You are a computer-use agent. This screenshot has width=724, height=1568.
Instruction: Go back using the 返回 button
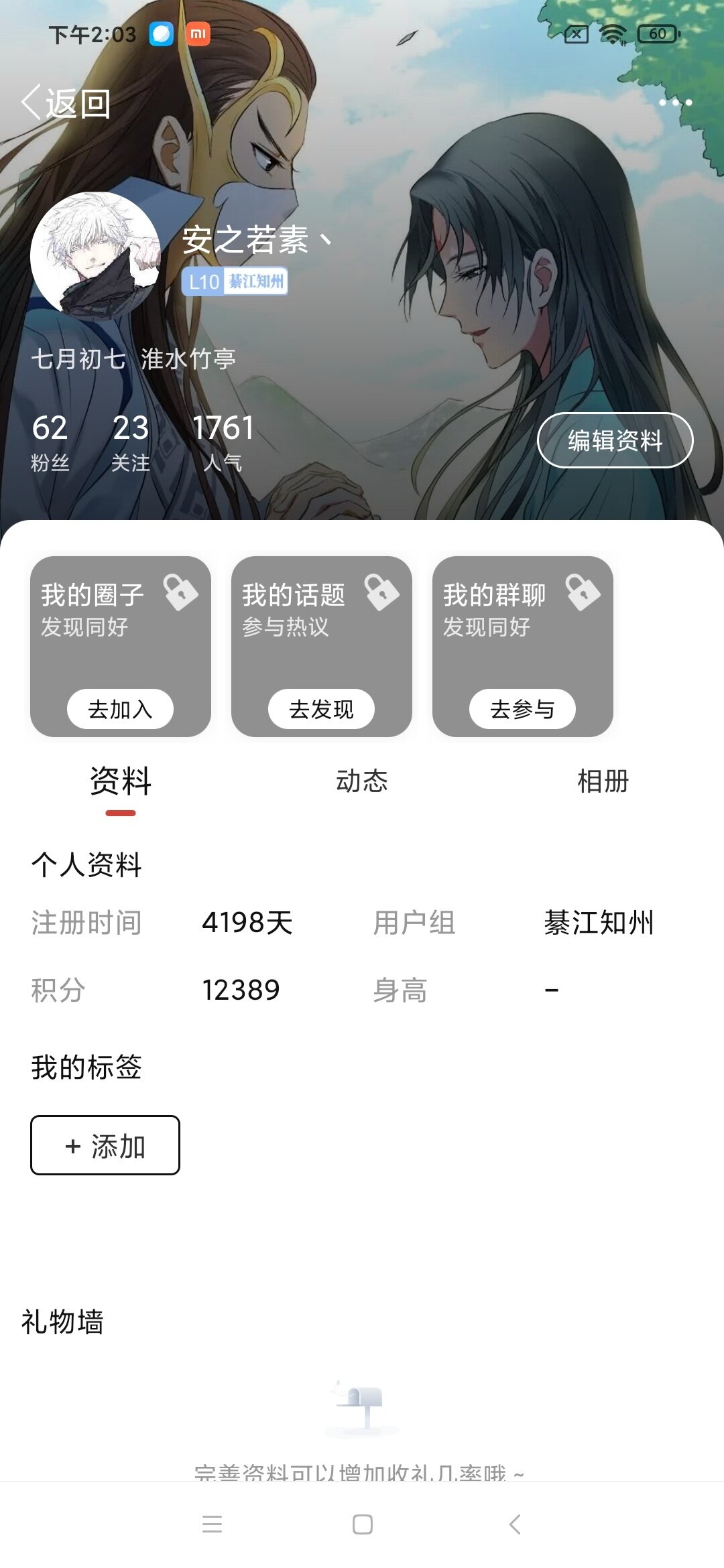click(67, 103)
